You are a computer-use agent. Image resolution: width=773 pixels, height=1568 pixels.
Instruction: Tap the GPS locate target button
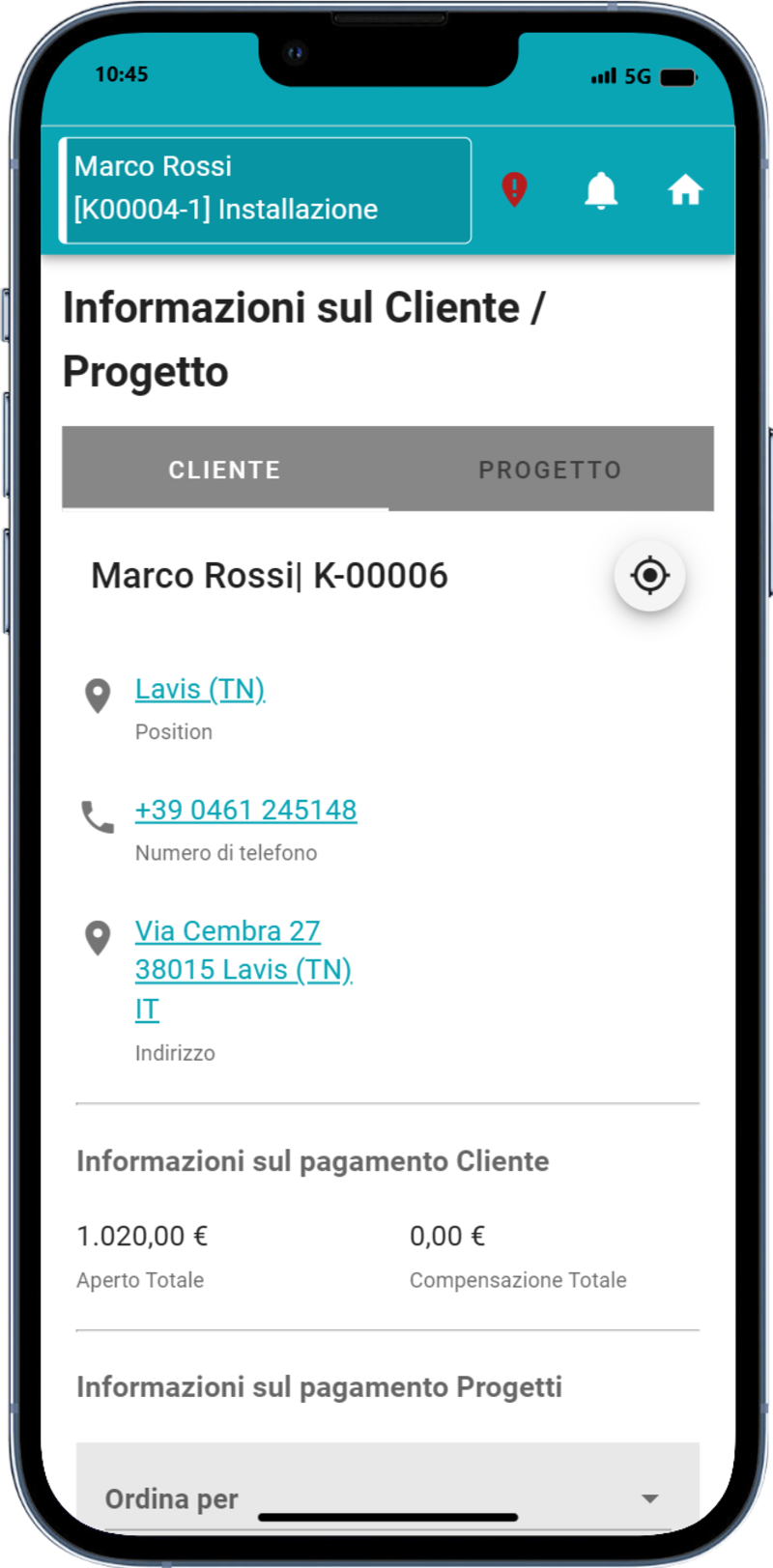pyautogui.click(x=649, y=576)
